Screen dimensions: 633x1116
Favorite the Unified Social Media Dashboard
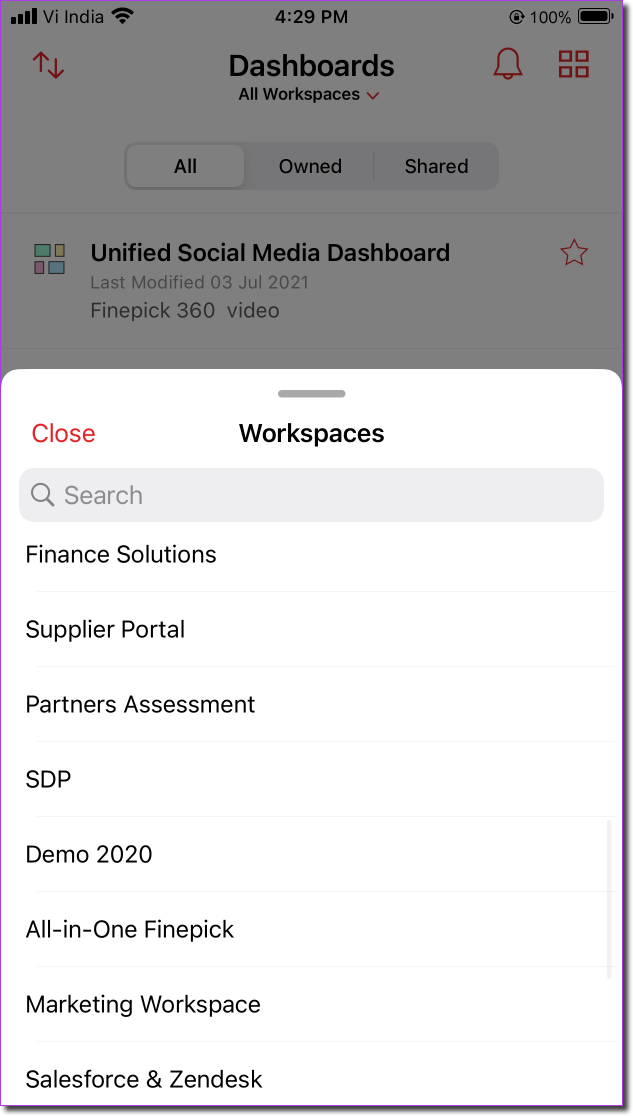[x=574, y=253]
